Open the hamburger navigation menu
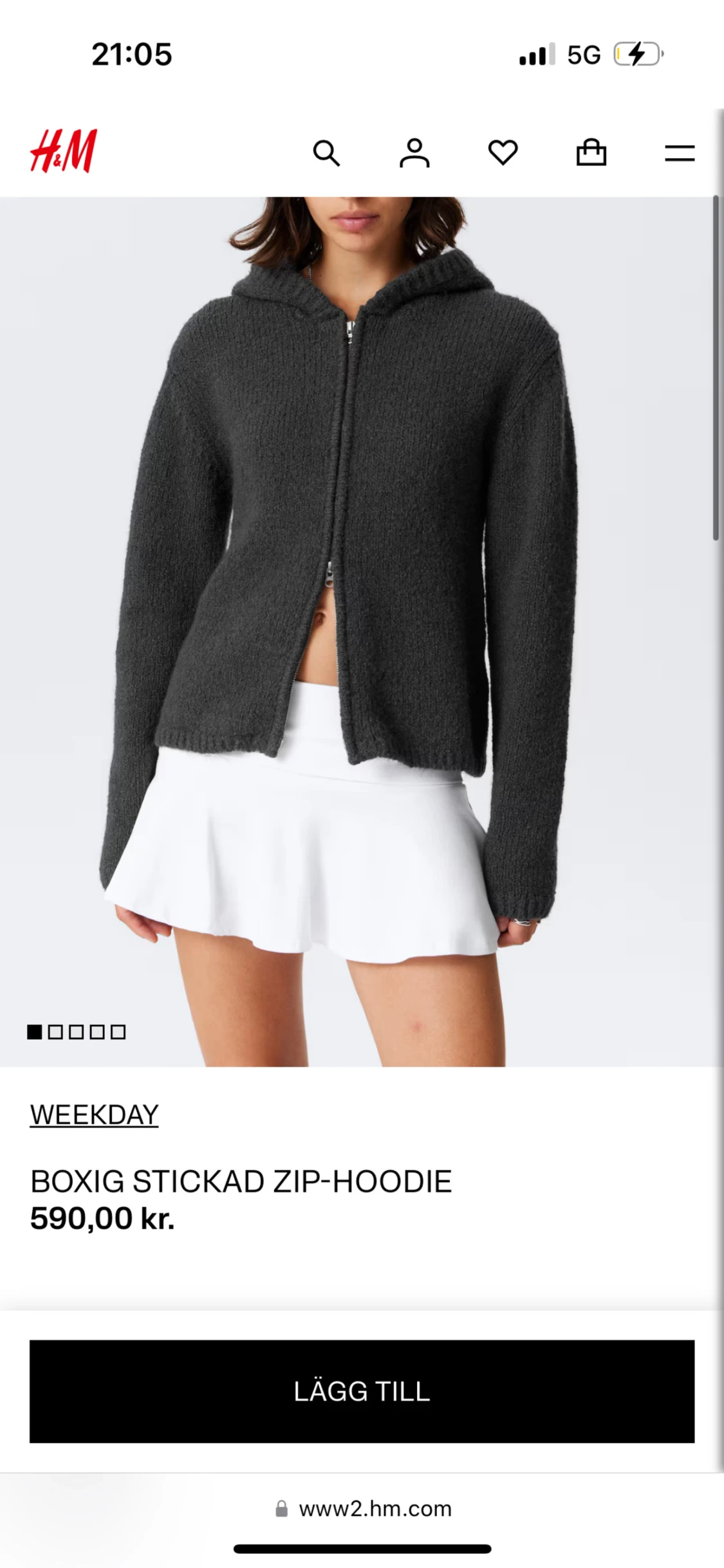Image resolution: width=724 pixels, height=1568 pixels. pos(680,153)
